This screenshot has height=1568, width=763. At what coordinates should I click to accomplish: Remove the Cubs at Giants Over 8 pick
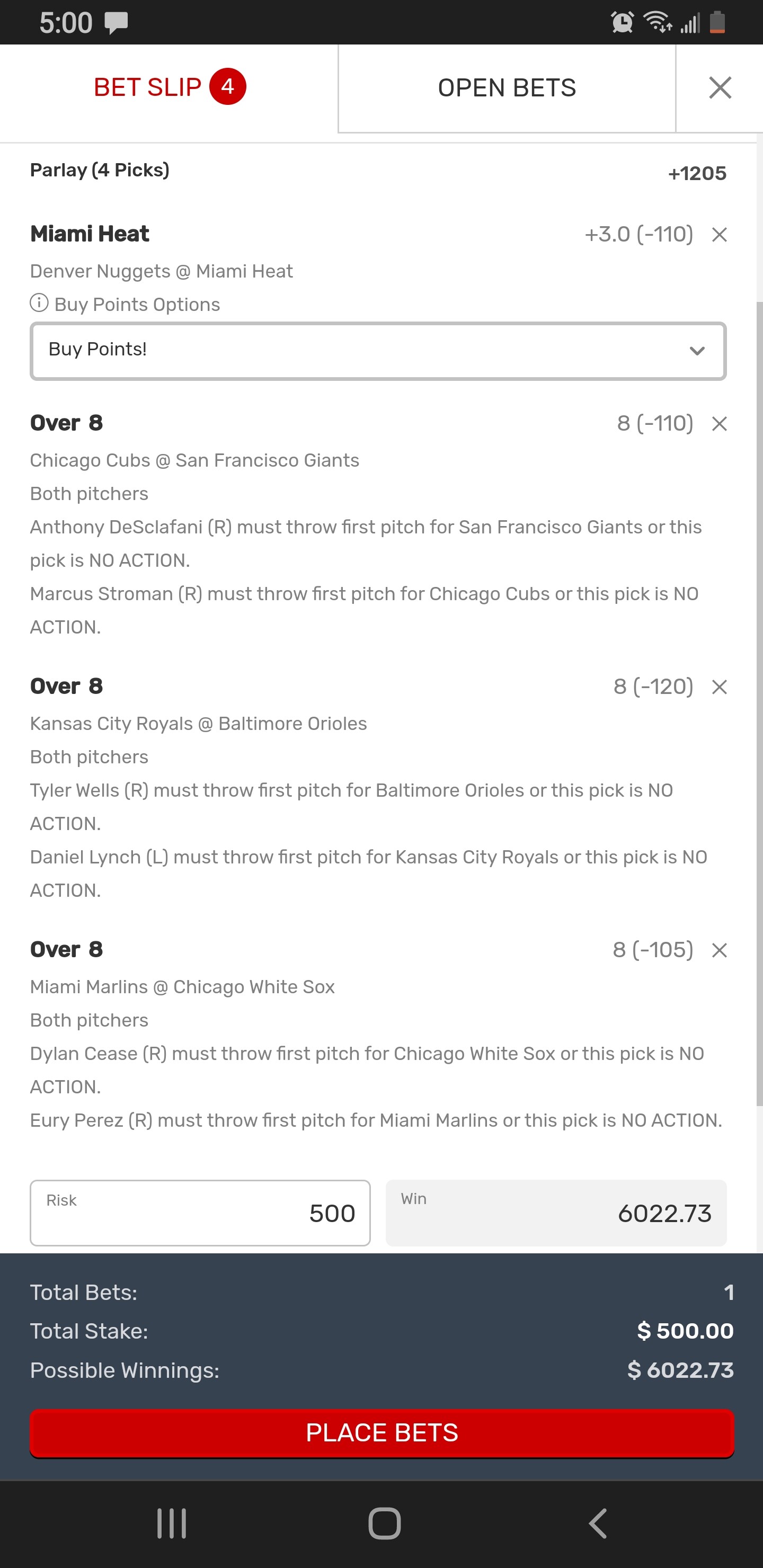point(719,424)
